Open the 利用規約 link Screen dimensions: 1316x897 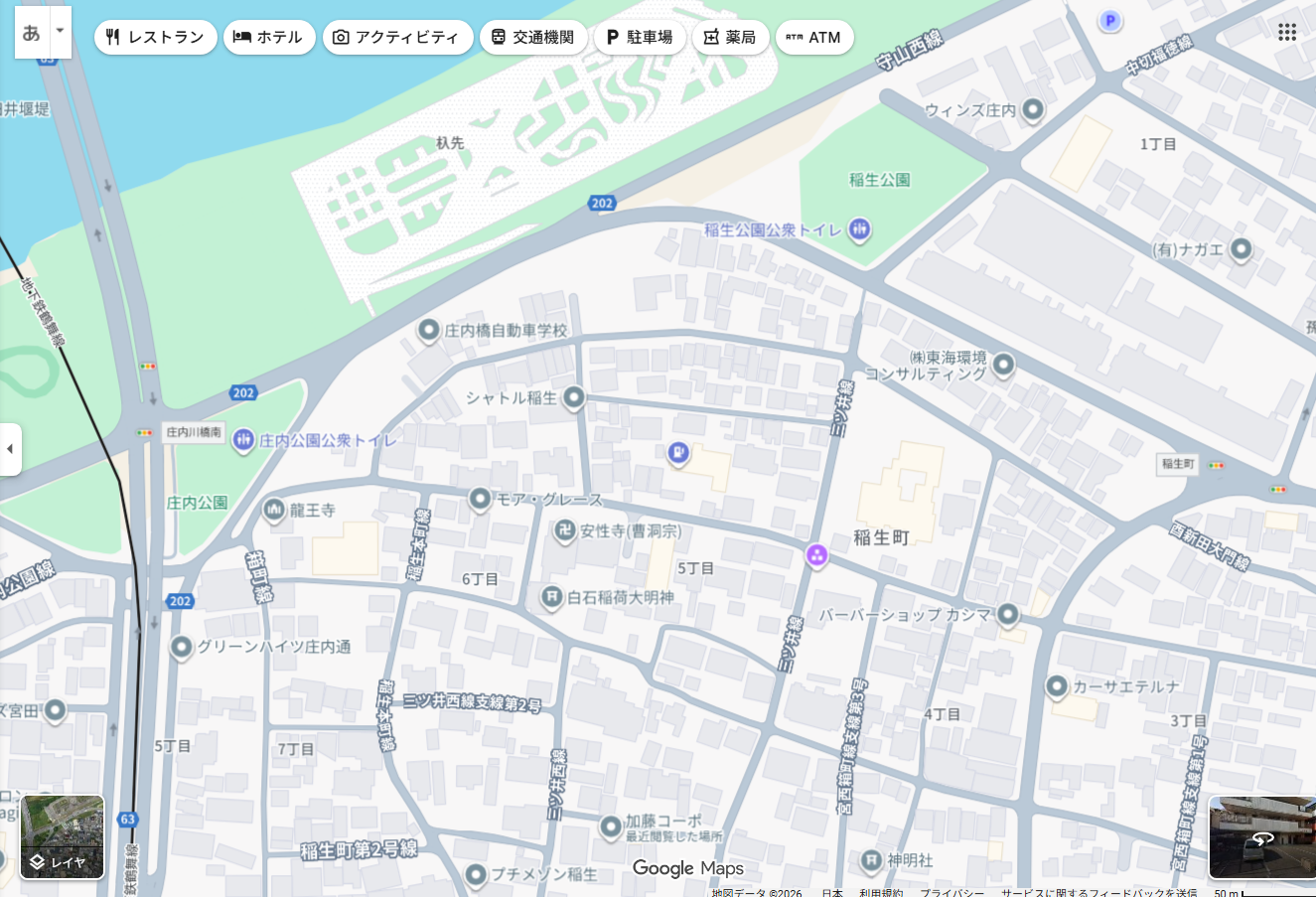pyautogui.click(x=881, y=892)
